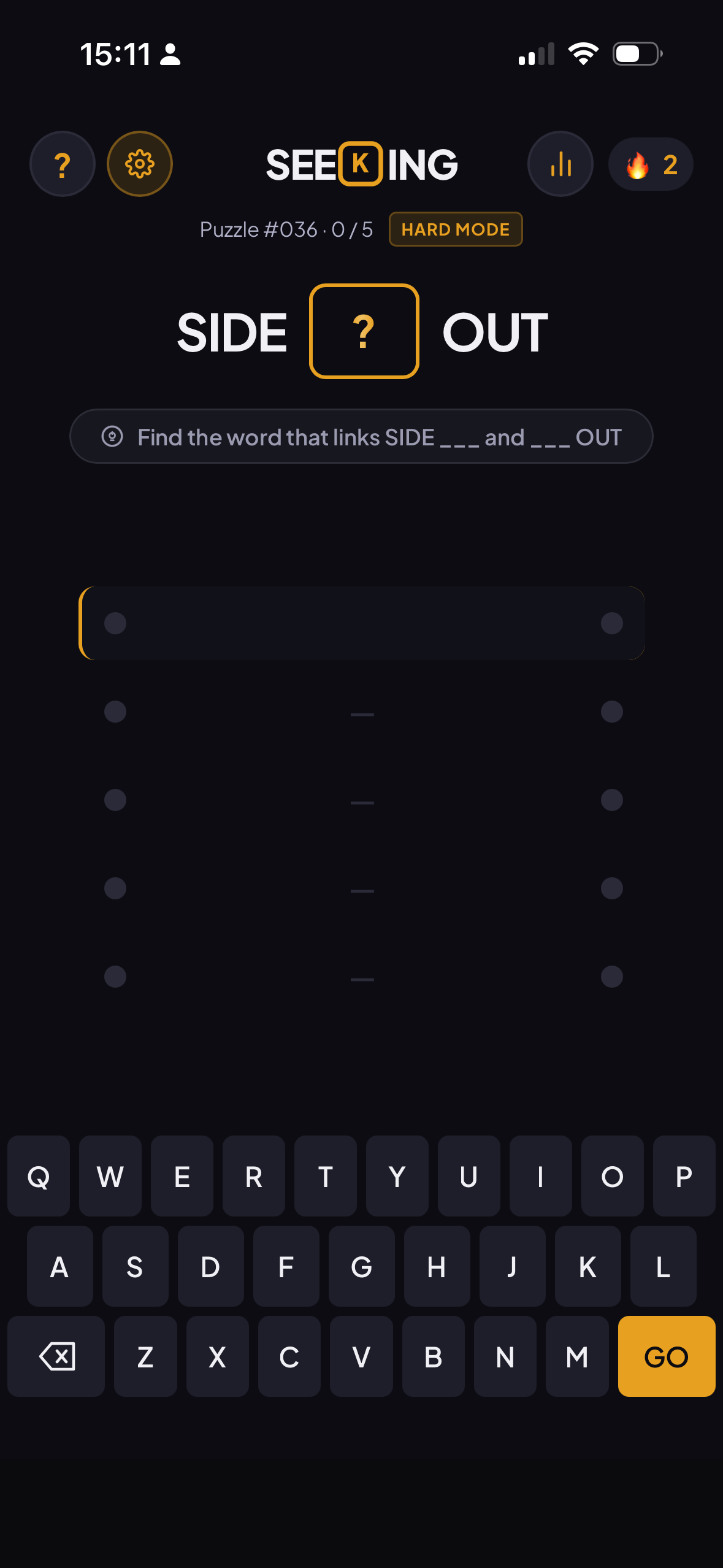The width and height of the screenshot is (723, 1568).
Task: Tap the letter O key
Action: pyautogui.click(x=612, y=1177)
